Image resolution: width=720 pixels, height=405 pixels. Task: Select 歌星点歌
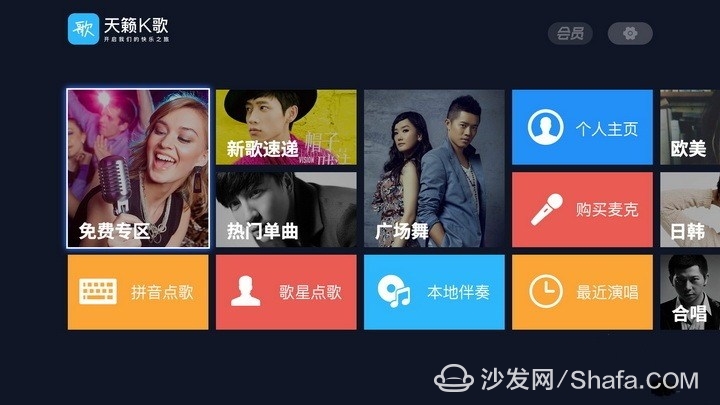286,292
